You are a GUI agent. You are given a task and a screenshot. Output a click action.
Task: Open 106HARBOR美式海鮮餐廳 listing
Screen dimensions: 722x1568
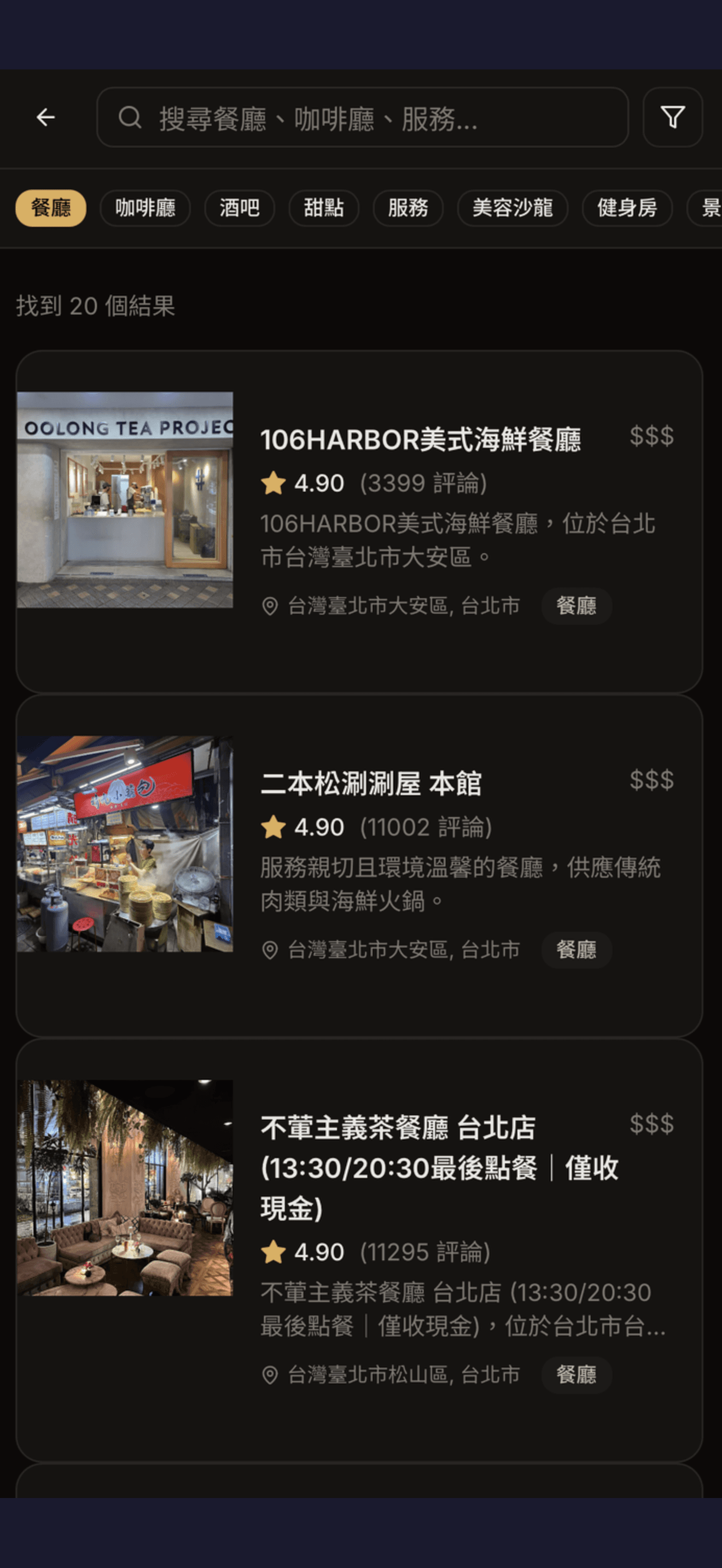420,440
